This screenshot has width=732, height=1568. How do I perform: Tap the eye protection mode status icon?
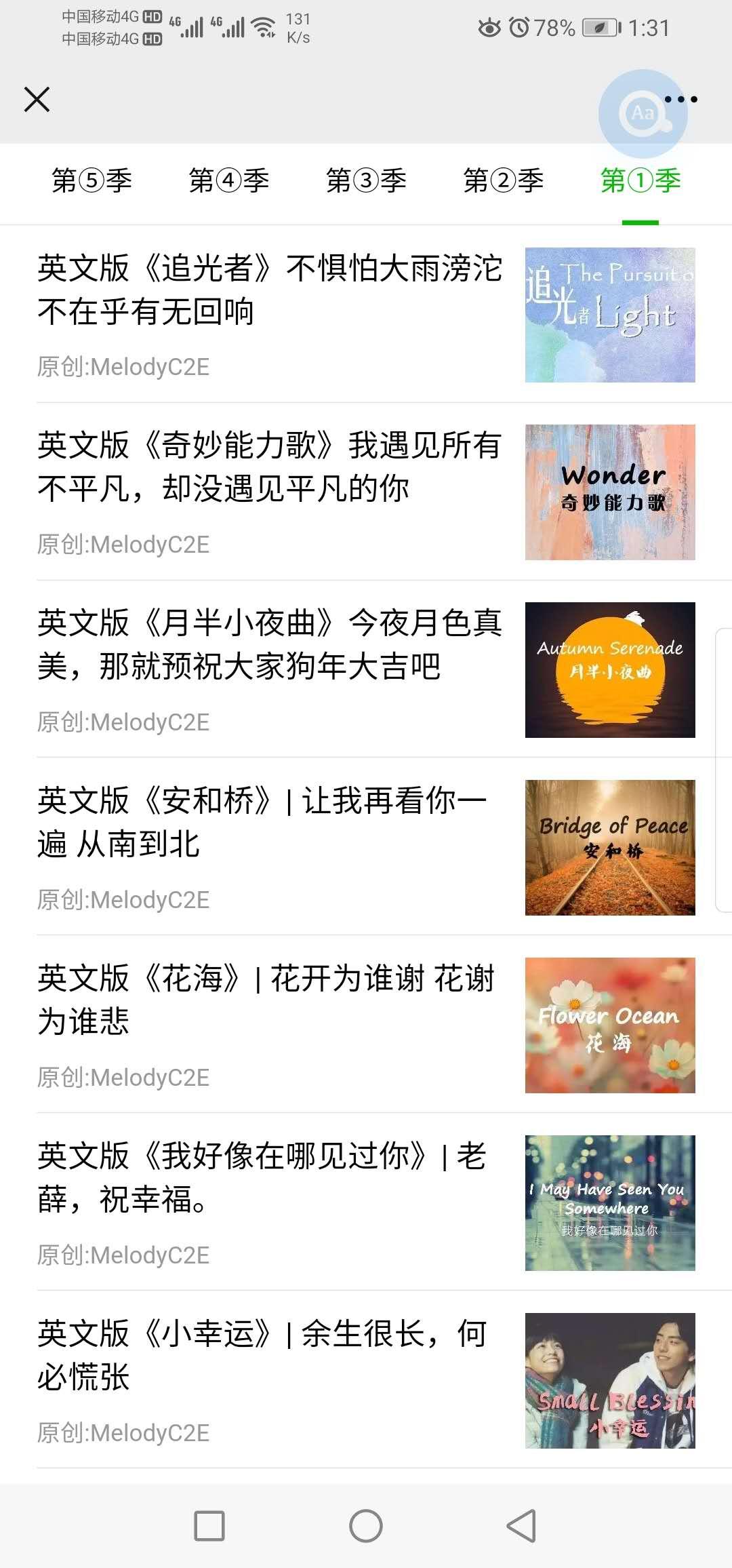coord(489,27)
